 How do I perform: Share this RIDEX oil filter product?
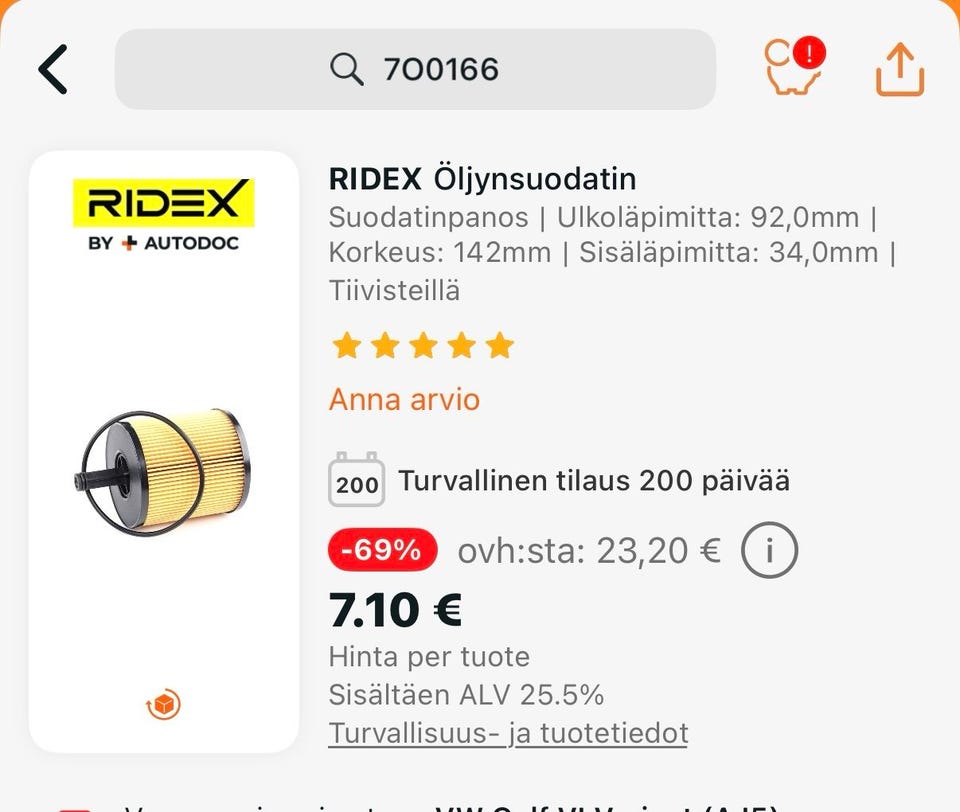tap(900, 69)
